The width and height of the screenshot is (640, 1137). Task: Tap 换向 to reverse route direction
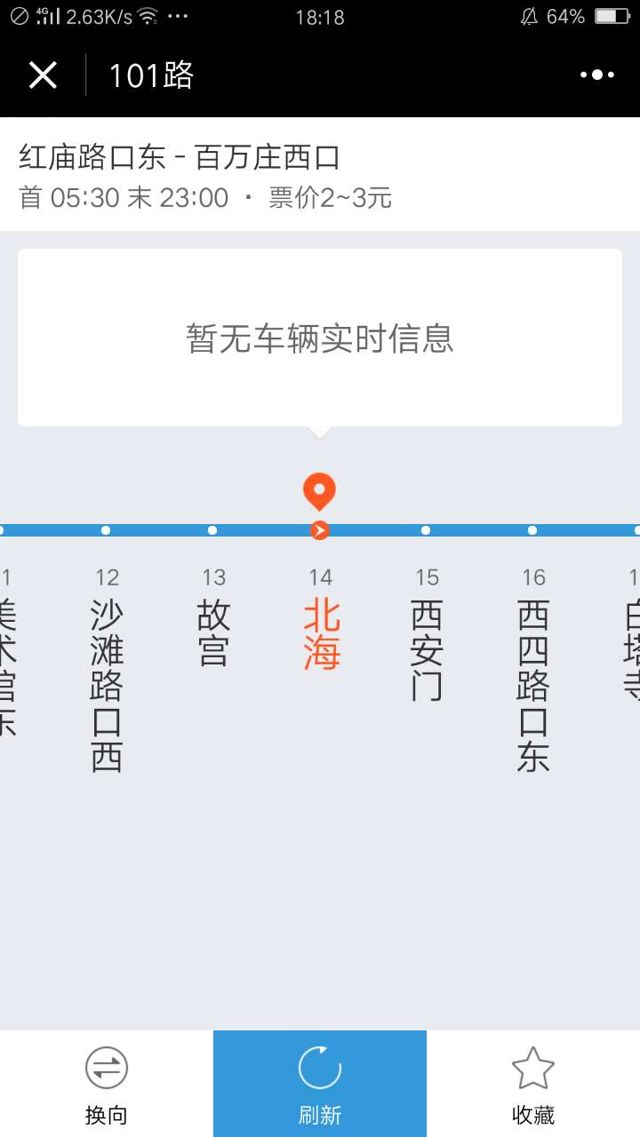pyautogui.click(x=106, y=1085)
